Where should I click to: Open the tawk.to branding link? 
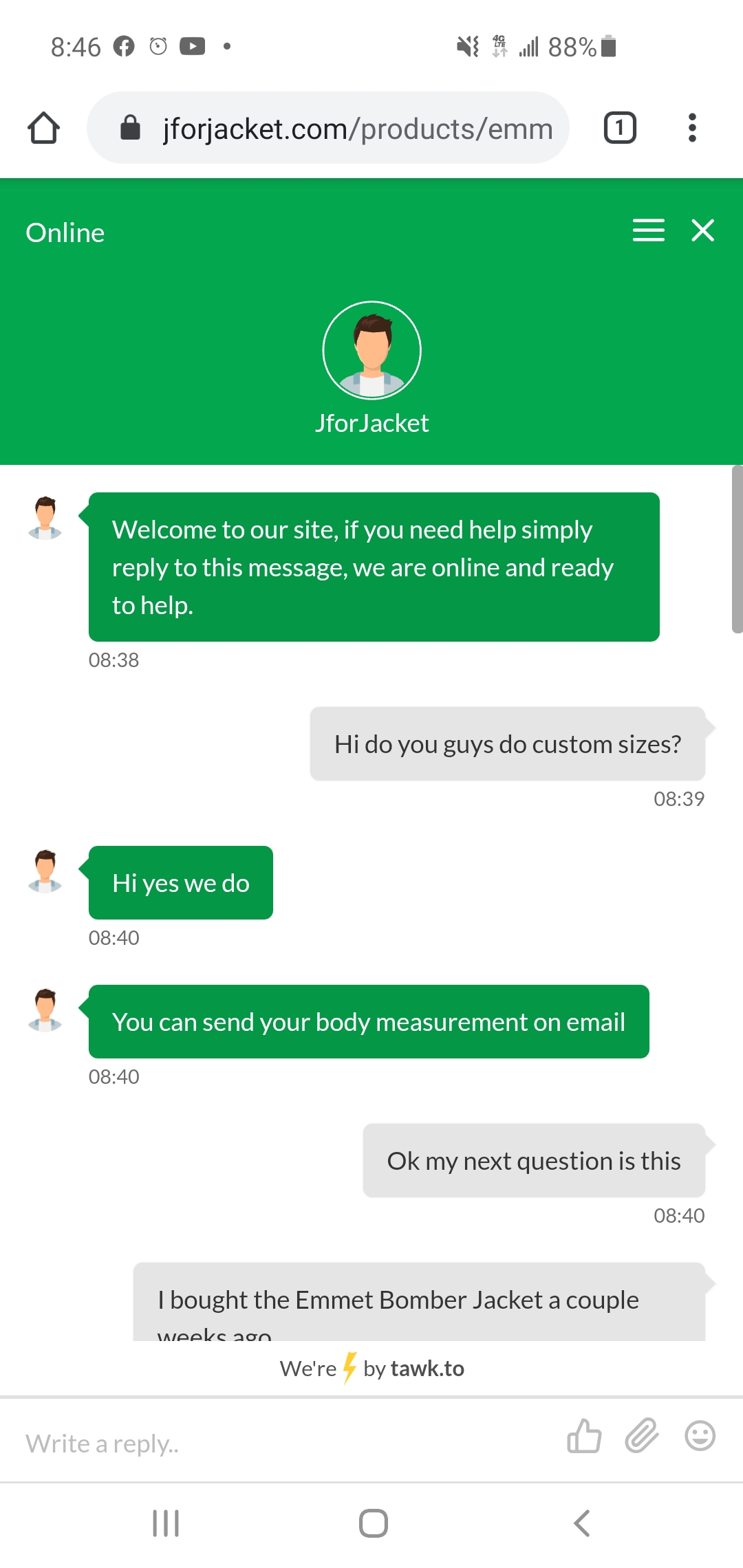[372, 1369]
